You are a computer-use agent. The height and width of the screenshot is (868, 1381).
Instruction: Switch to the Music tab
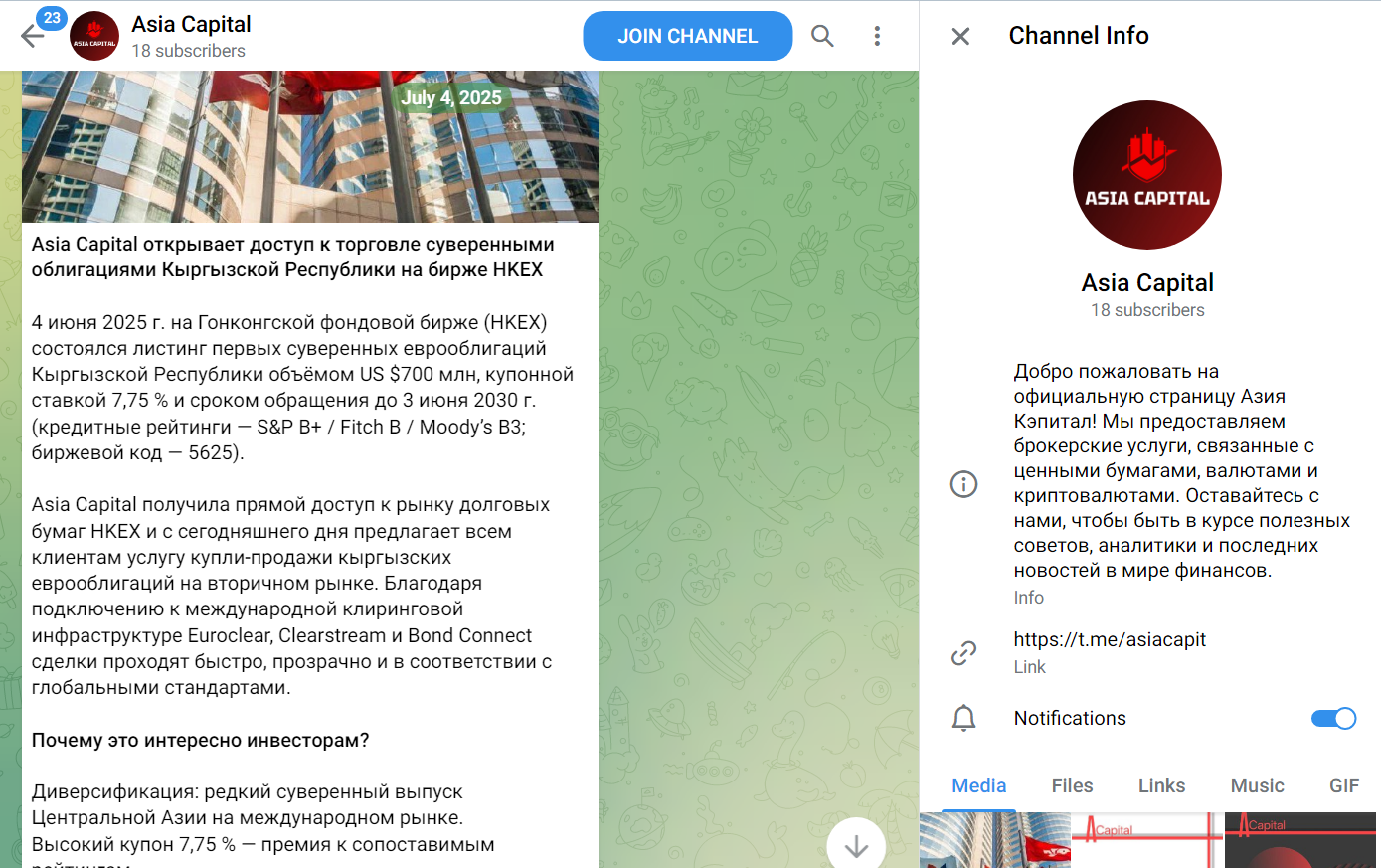(1257, 785)
